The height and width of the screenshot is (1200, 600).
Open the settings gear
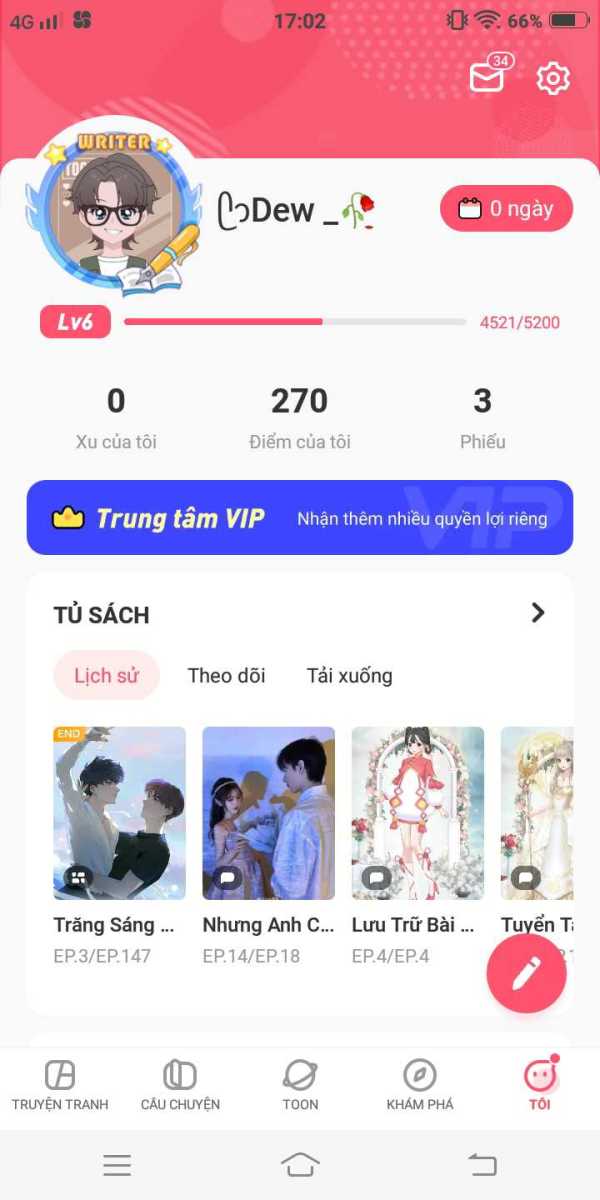[553, 78]
